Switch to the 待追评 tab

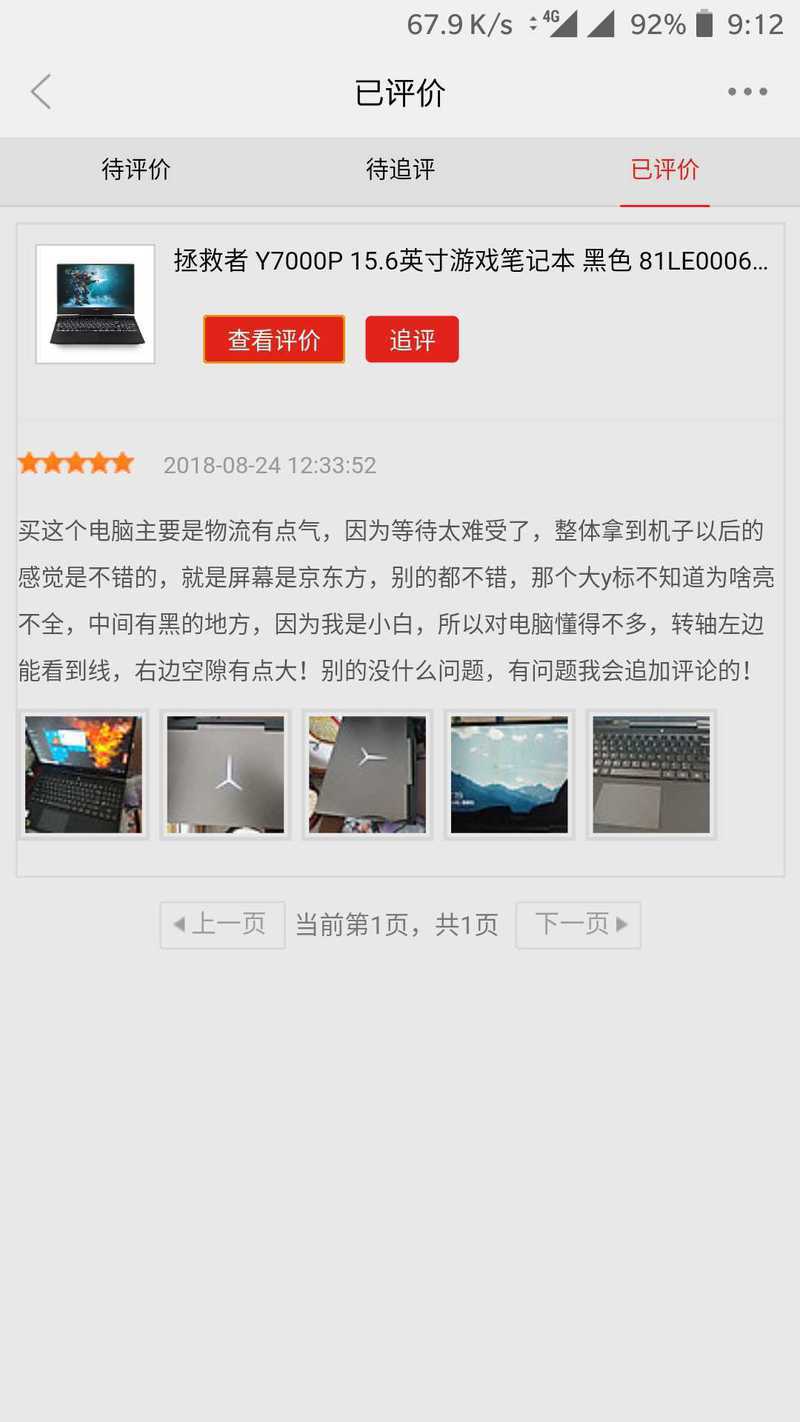[x=400, y=170]
